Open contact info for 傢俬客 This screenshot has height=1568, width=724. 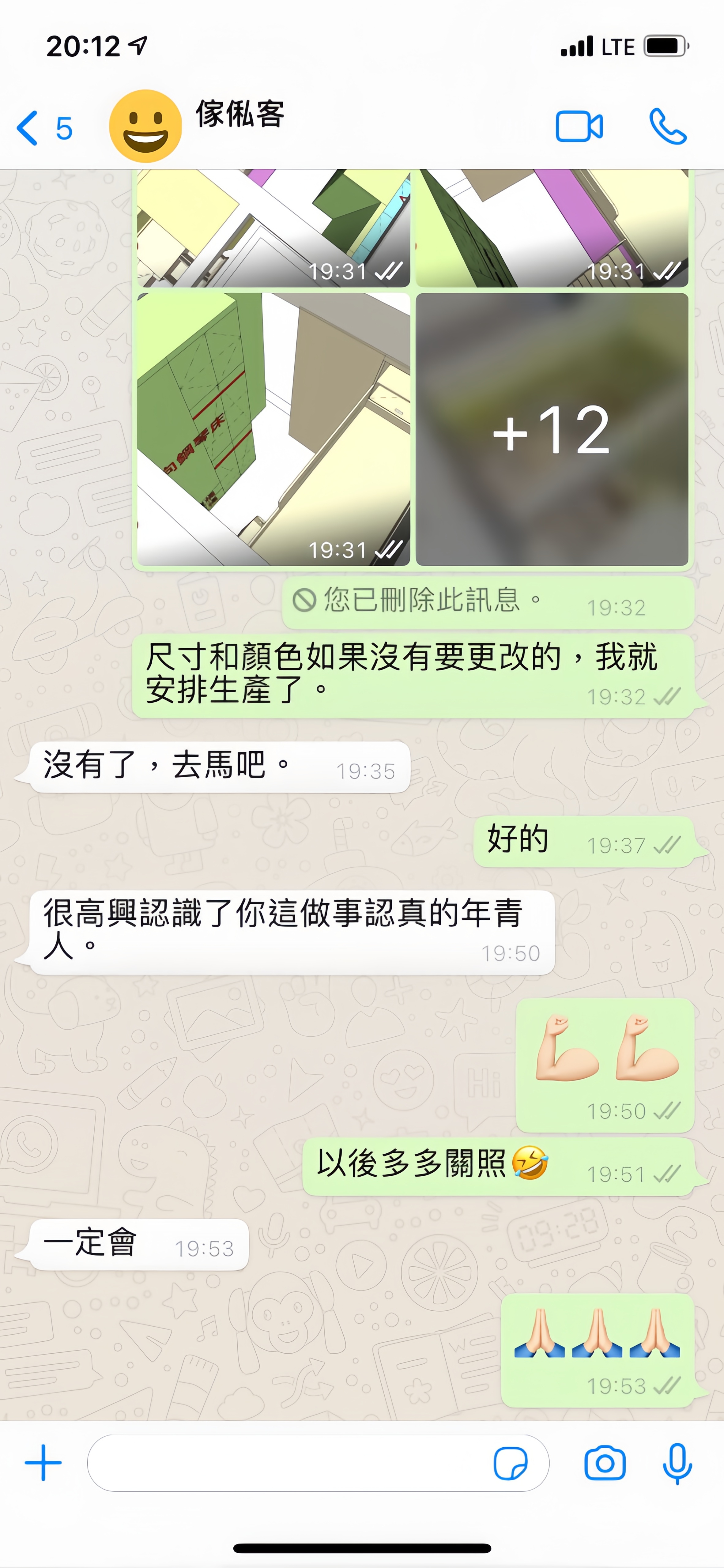coord(239,115)
